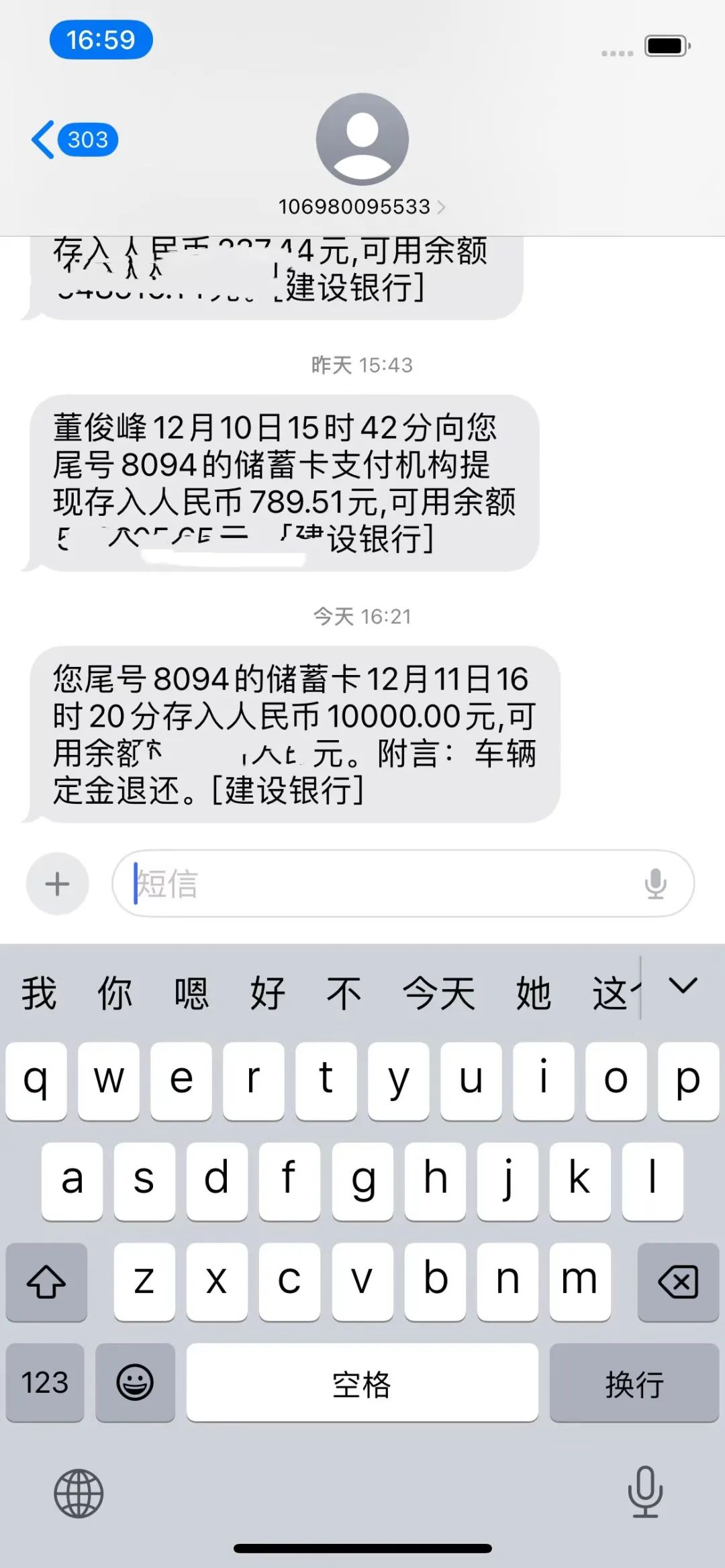Open the emoji keyboard
This screenshot has width=725, height=1568.
pyautogui.click(x=135, y=1382)
